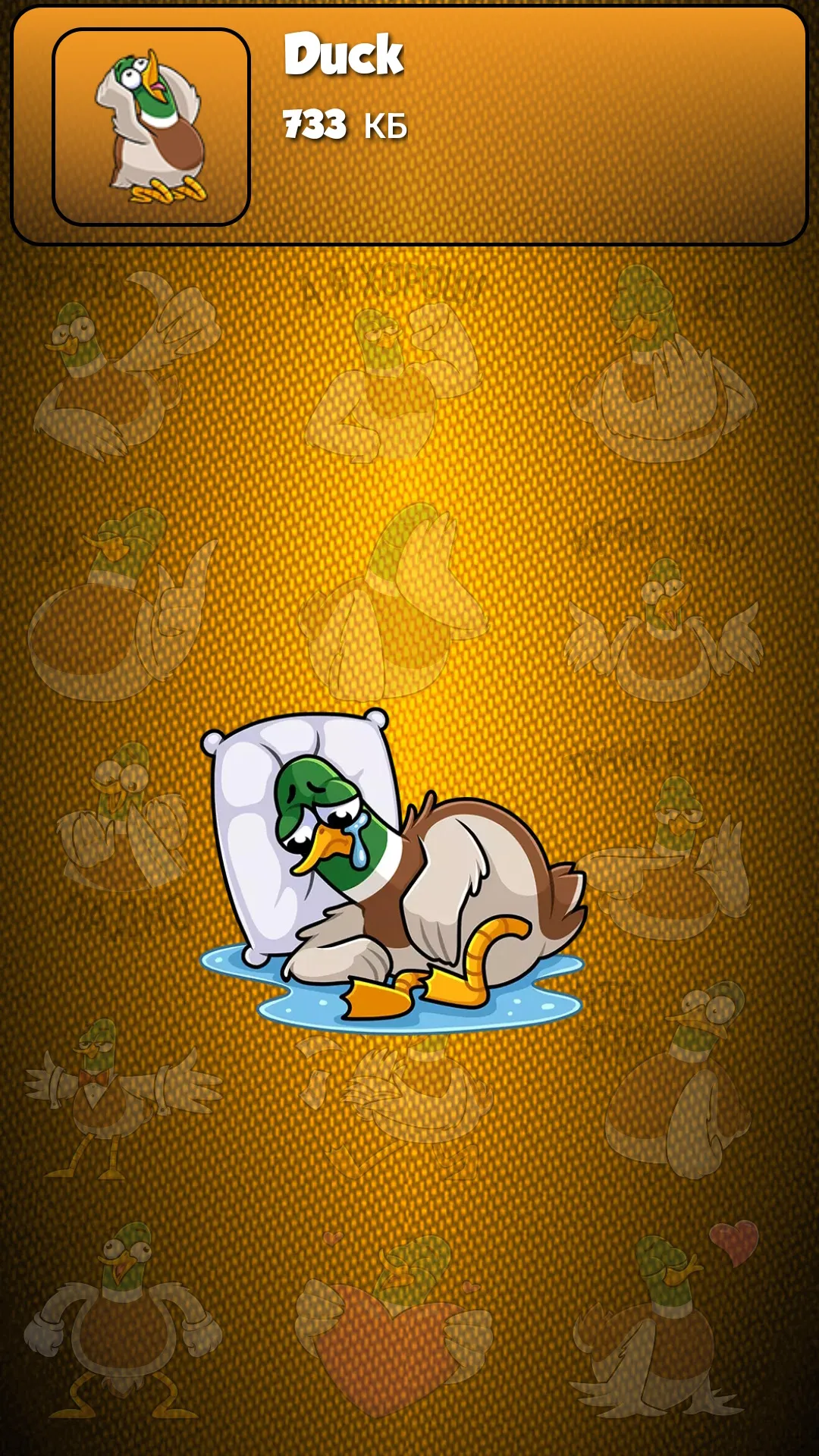Select the shrugging duck sticker
Viewport: 819px width, 1456px height.
tap(664, 629)
